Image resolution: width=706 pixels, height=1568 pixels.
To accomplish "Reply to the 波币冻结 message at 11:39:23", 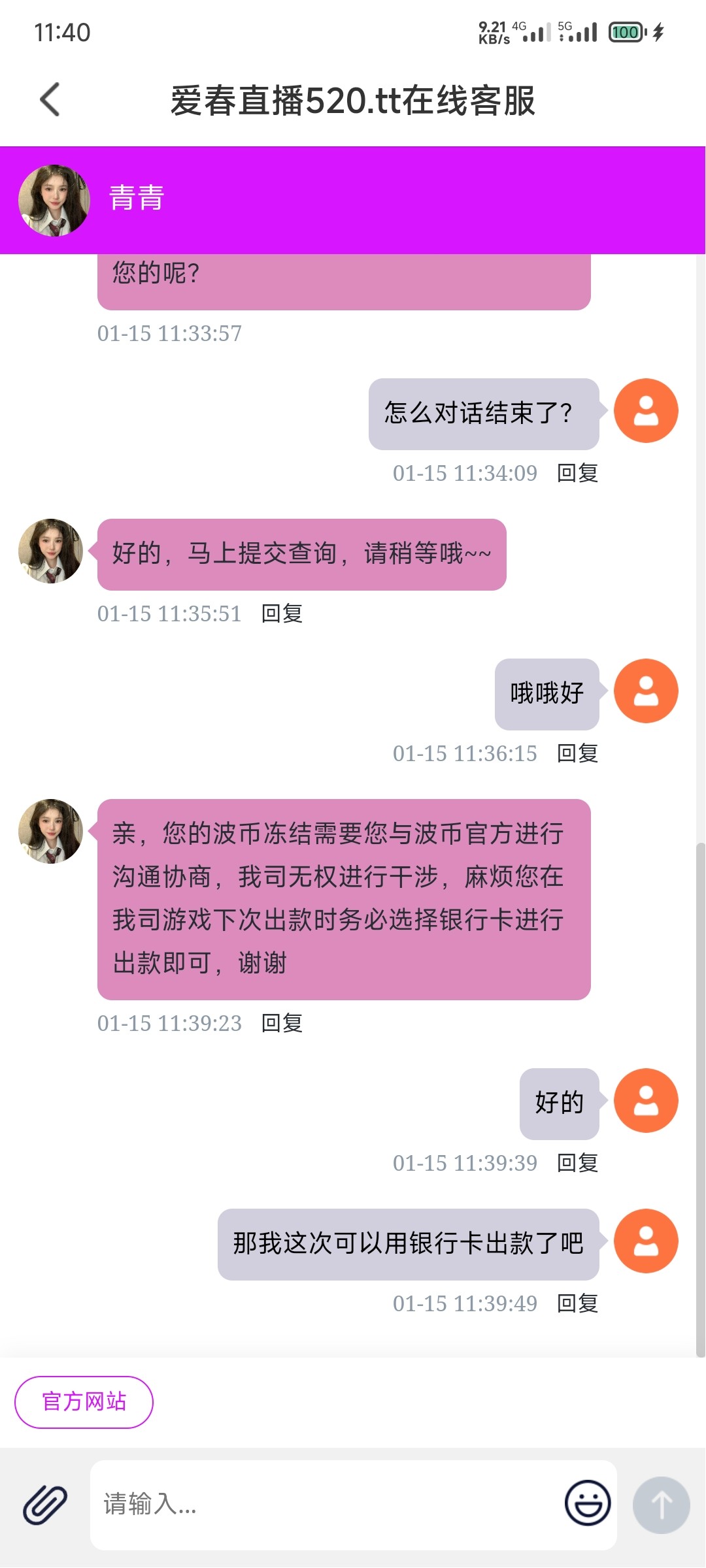I will point(282,1023).
